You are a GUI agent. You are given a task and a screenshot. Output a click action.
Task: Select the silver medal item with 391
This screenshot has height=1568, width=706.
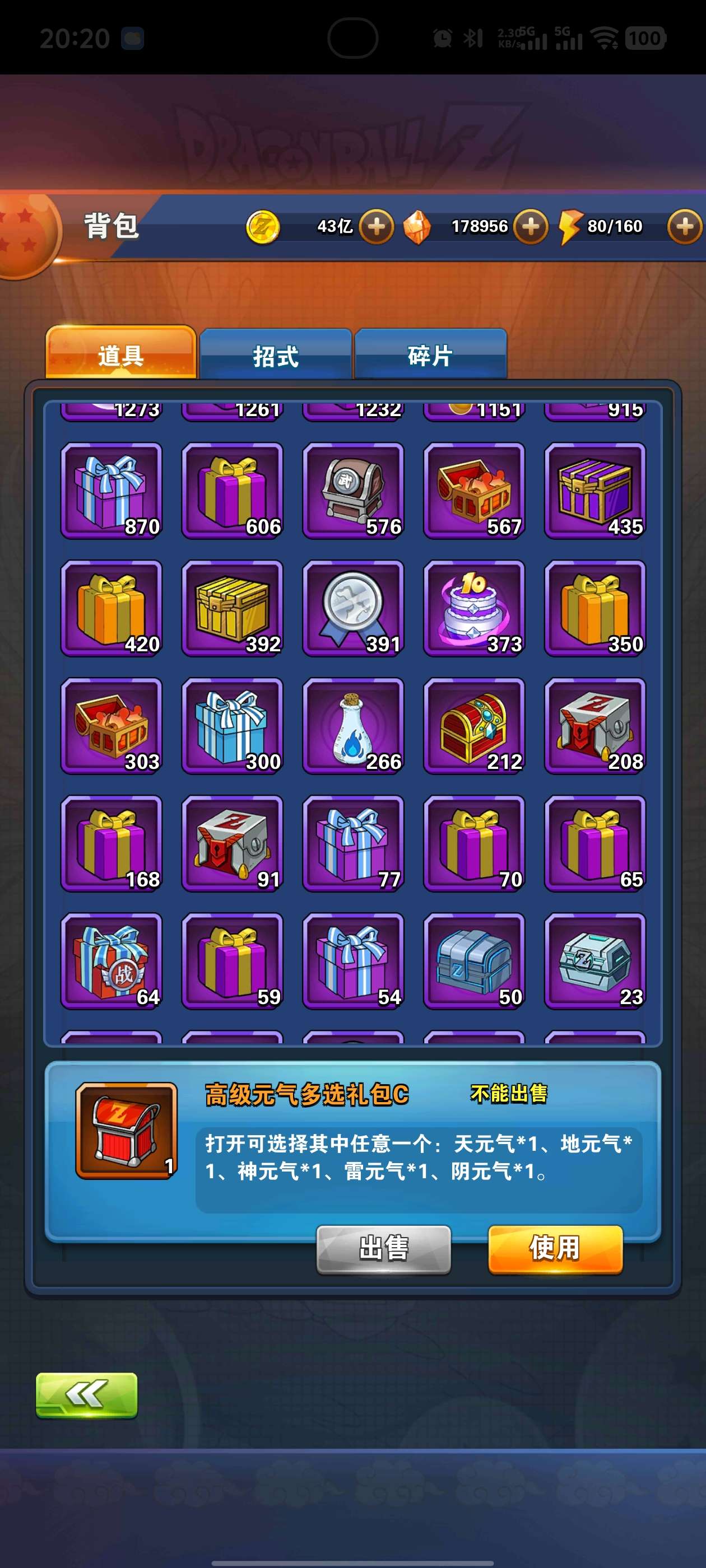point(354,608)
